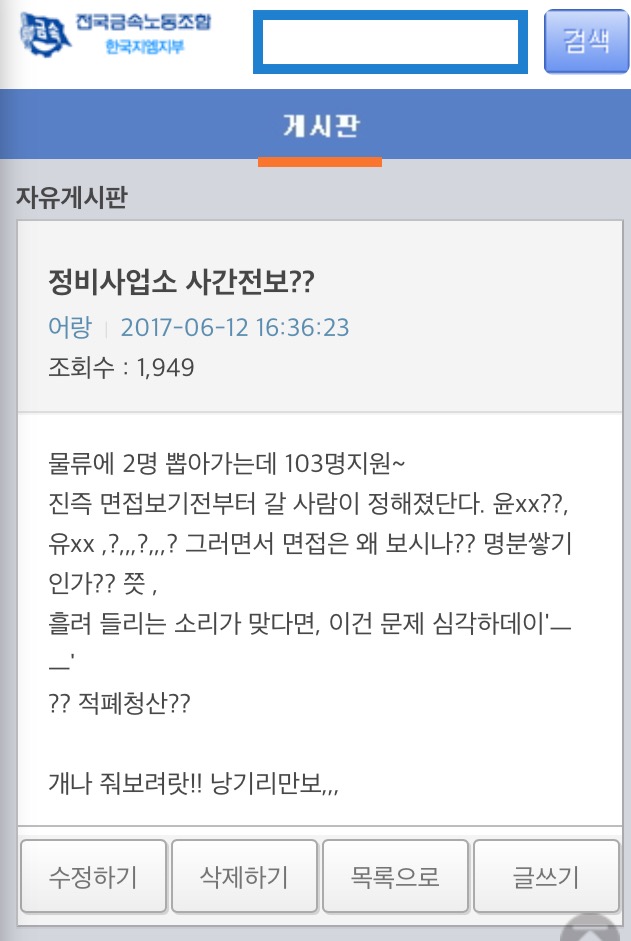Image resolution: width=631 pixels, height=941 pixels.
Task: Tap the scroll-to-top arrow button
Action: click(x=596, y=930)
